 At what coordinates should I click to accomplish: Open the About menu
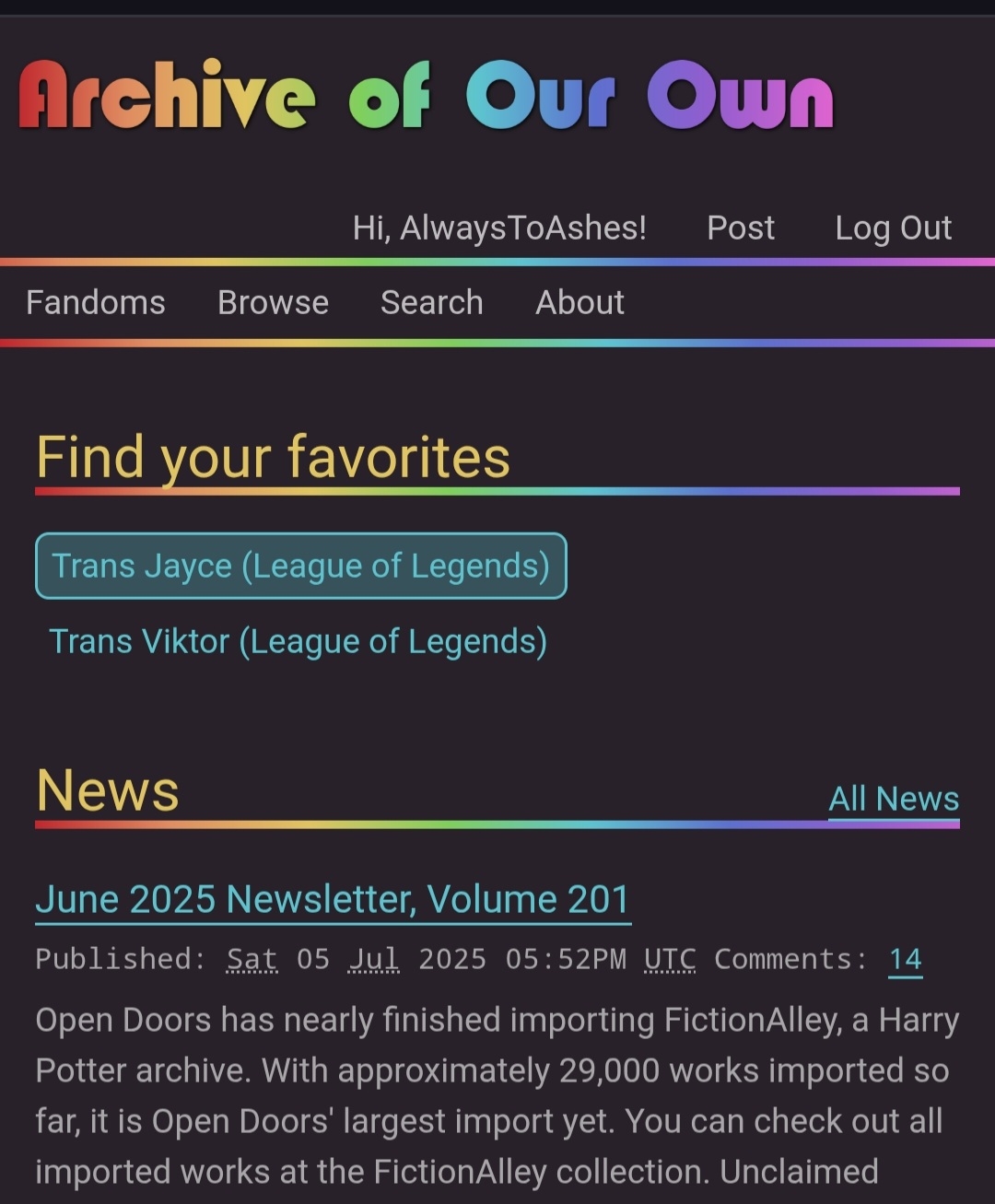pos(579,302)
